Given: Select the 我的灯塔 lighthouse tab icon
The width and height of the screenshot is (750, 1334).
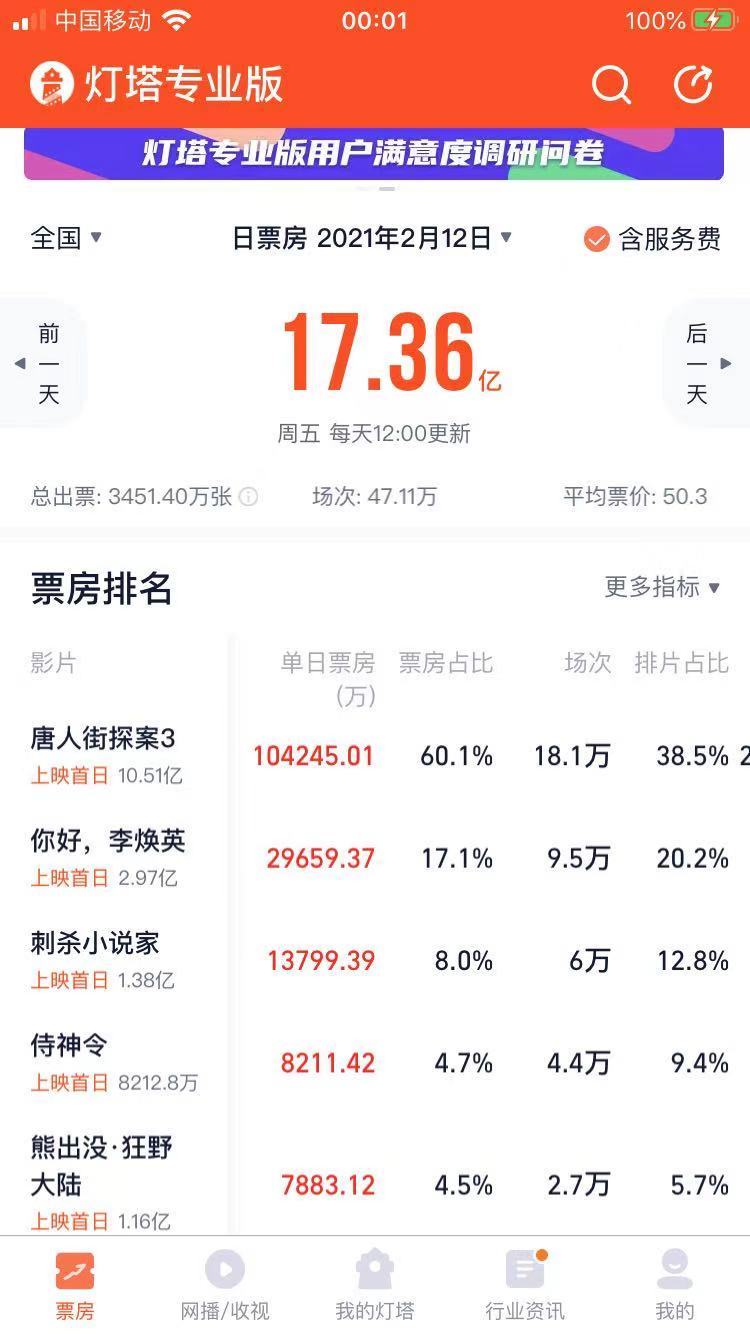Looking at the screenshot, I should [x=374, y=1268].
